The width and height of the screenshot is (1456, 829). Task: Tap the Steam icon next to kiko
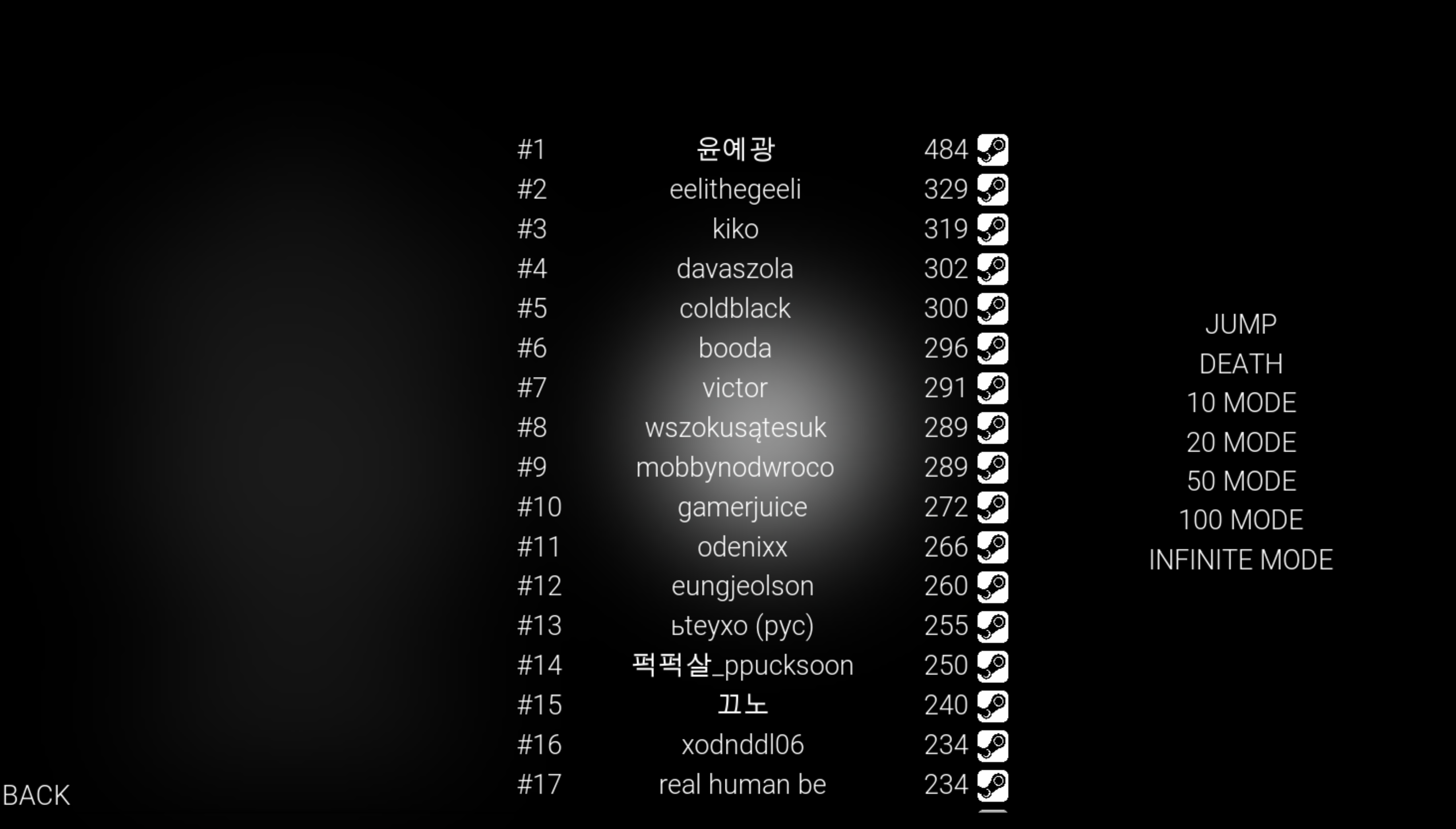(x=993, y=229)
